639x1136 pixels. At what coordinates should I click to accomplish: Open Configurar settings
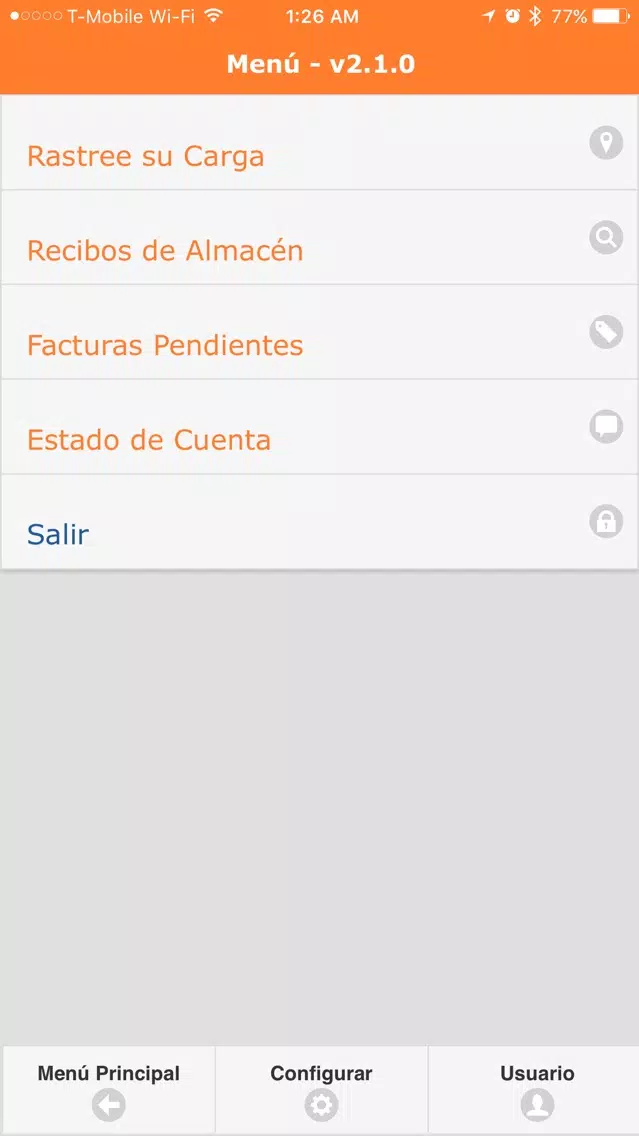tap(321, 1090)
